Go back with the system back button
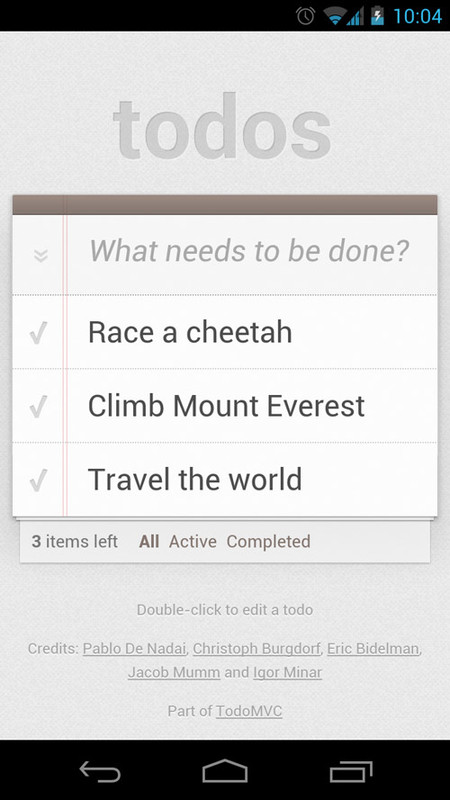This screenshot has width=450, height=800. pyautogui.click(x=100, y=771)
